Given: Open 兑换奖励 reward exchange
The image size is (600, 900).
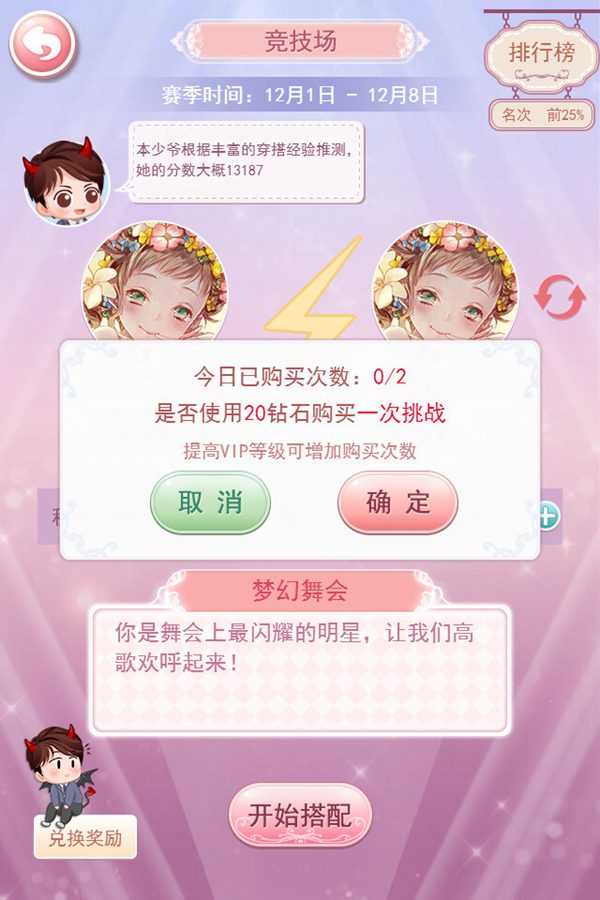Looking at the screenshot, I should tap(85, 838).
